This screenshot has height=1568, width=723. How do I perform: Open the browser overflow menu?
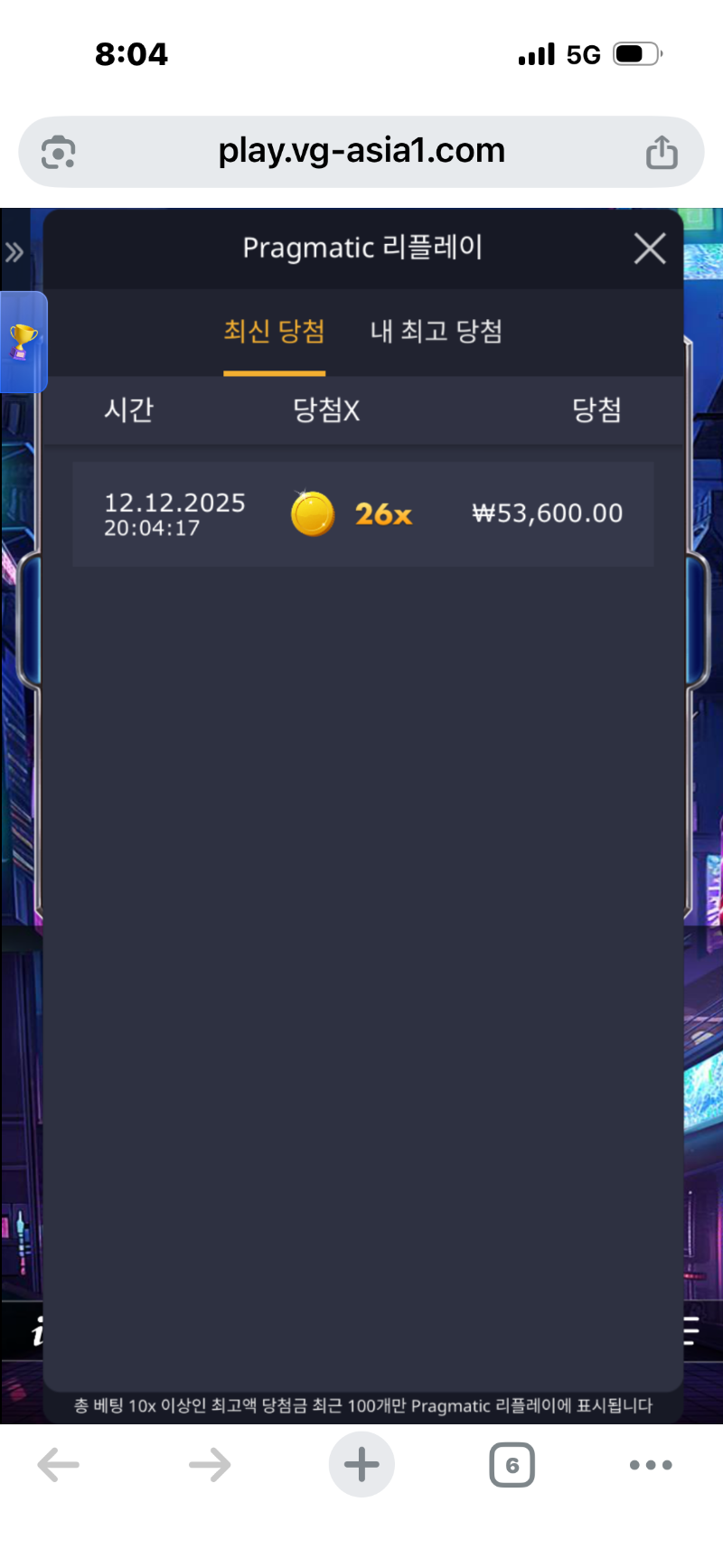pos(651,1465)
